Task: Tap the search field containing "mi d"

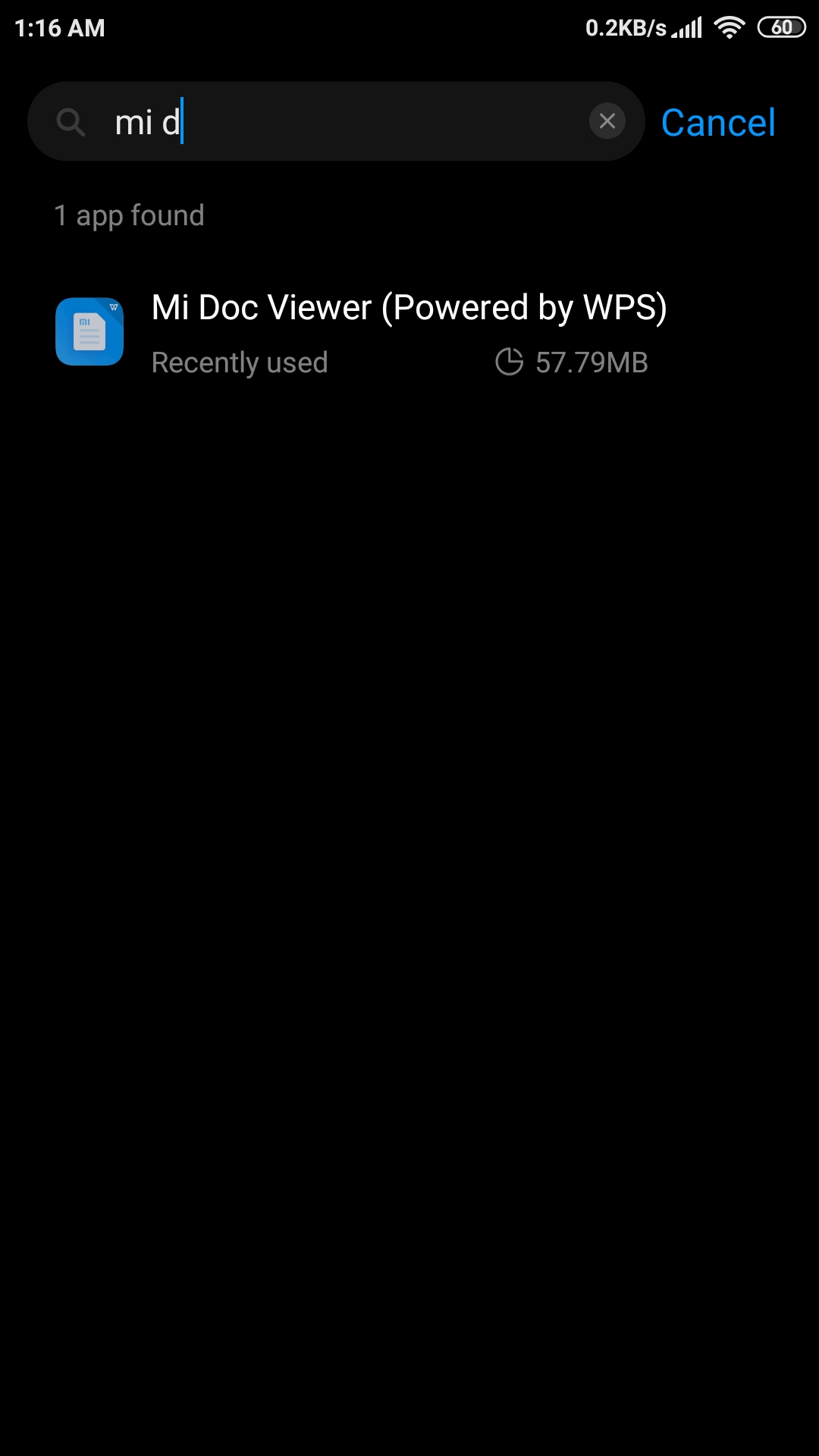Action: click(x=336, y=121)
